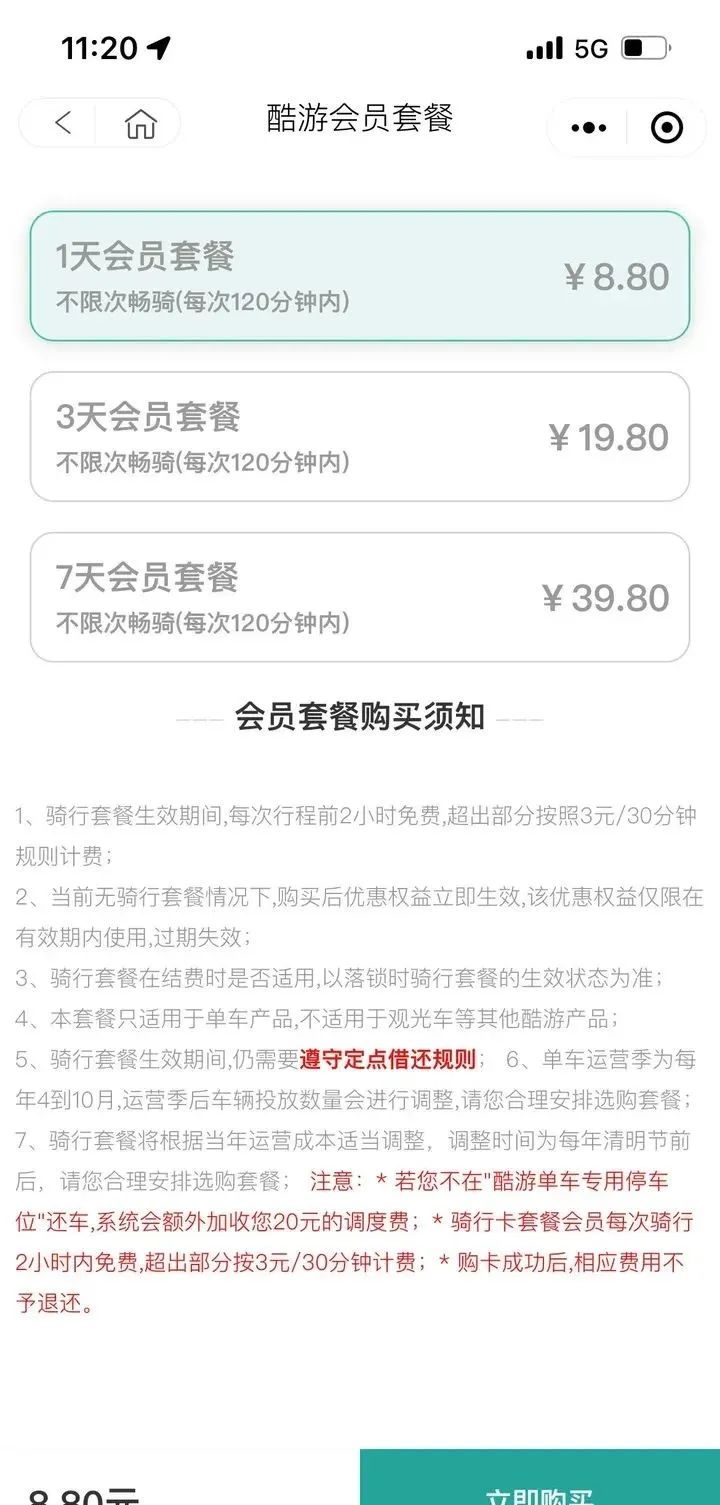The height and width of the screenshot is (1505, 720).
Task: Tap the 5G network indicator
Action: click(591, 45)
